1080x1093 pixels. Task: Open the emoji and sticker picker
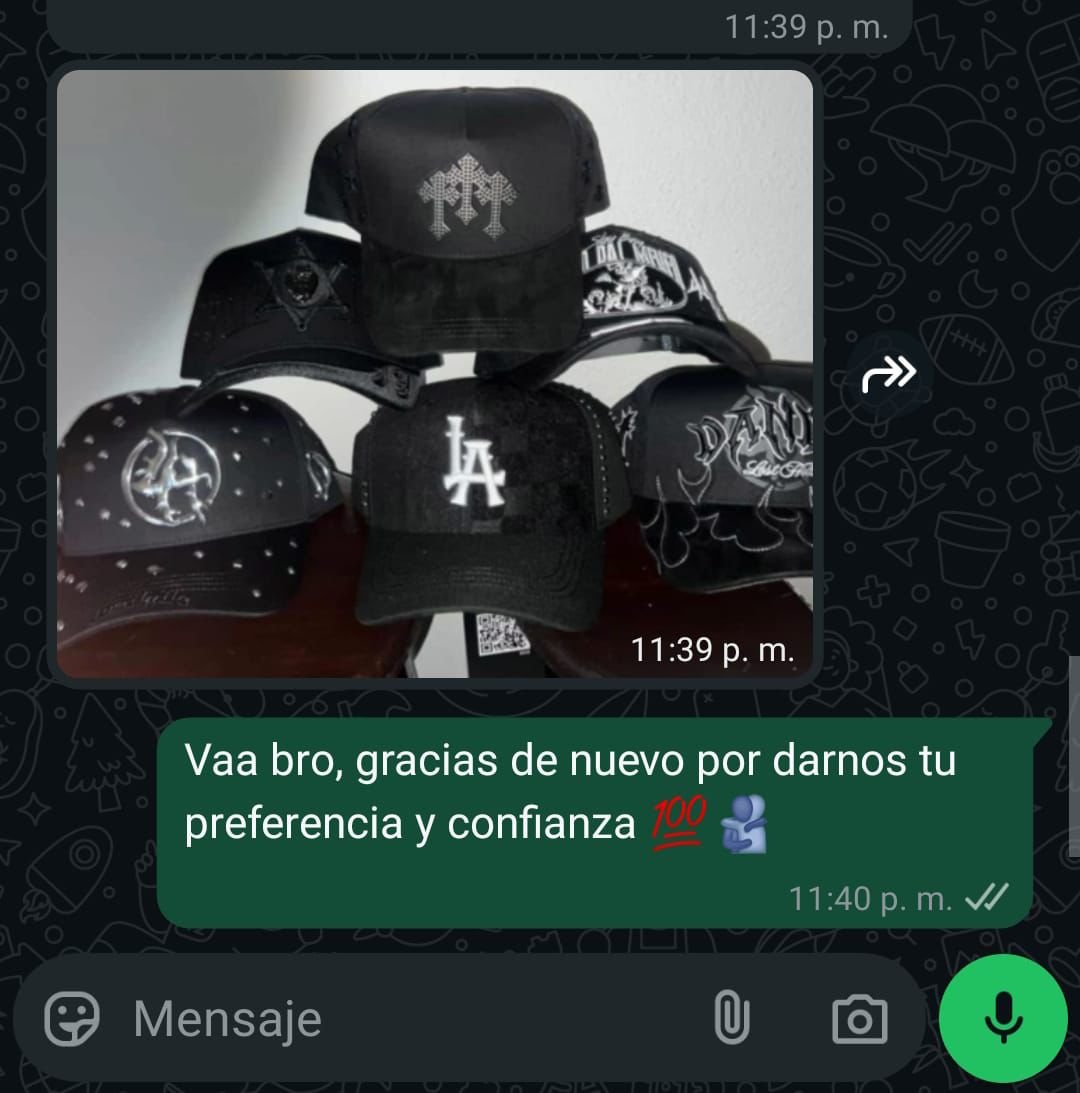72,1019
